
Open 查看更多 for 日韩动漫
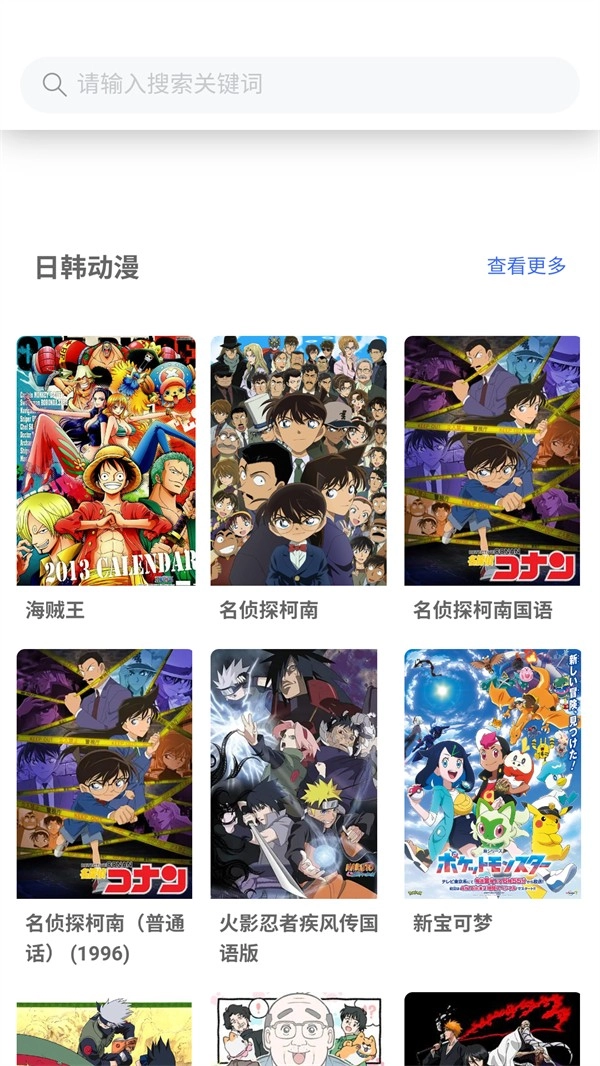[x=526, y=266]
